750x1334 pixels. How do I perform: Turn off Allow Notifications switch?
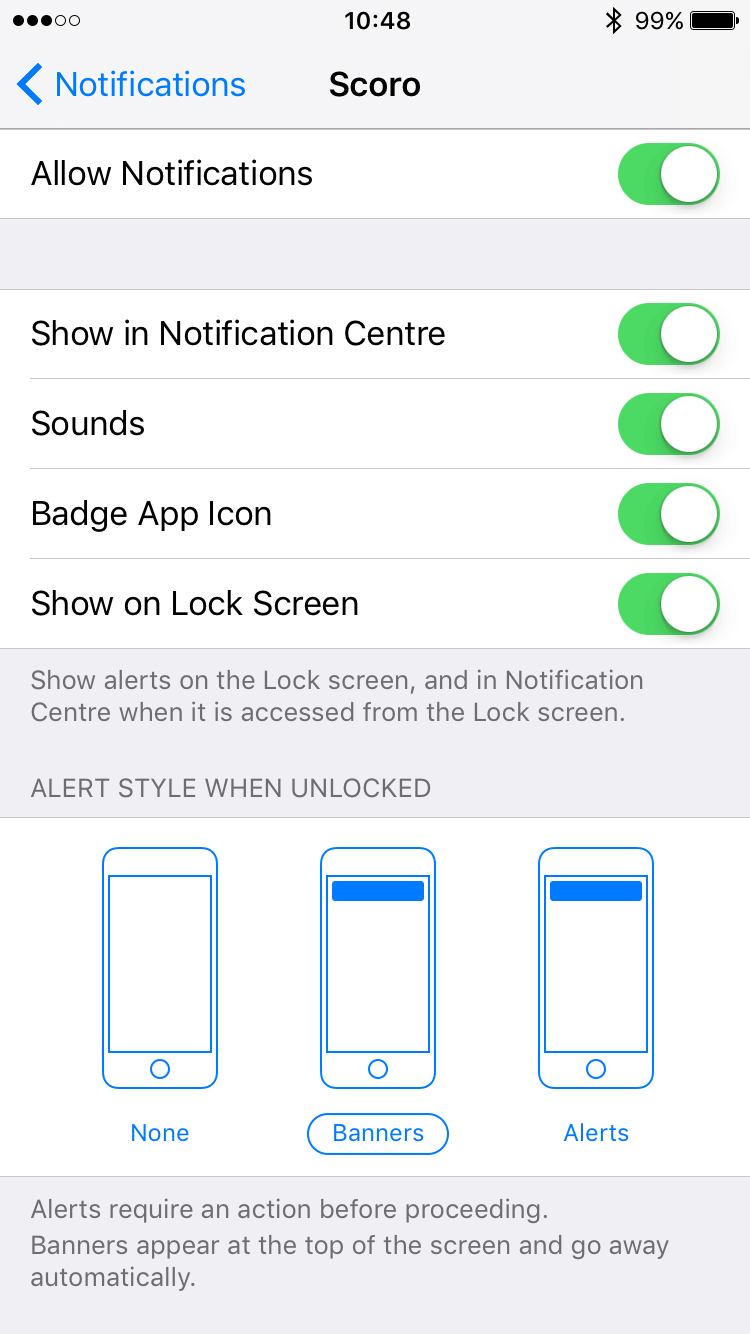coord(669,174)
